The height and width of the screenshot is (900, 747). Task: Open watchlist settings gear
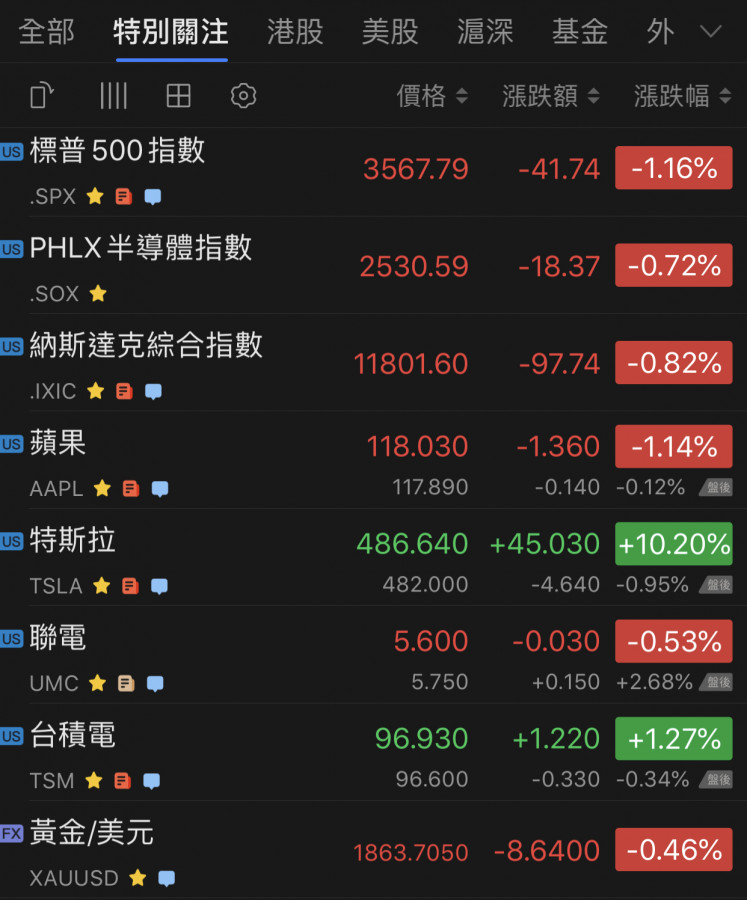(243, 96)
